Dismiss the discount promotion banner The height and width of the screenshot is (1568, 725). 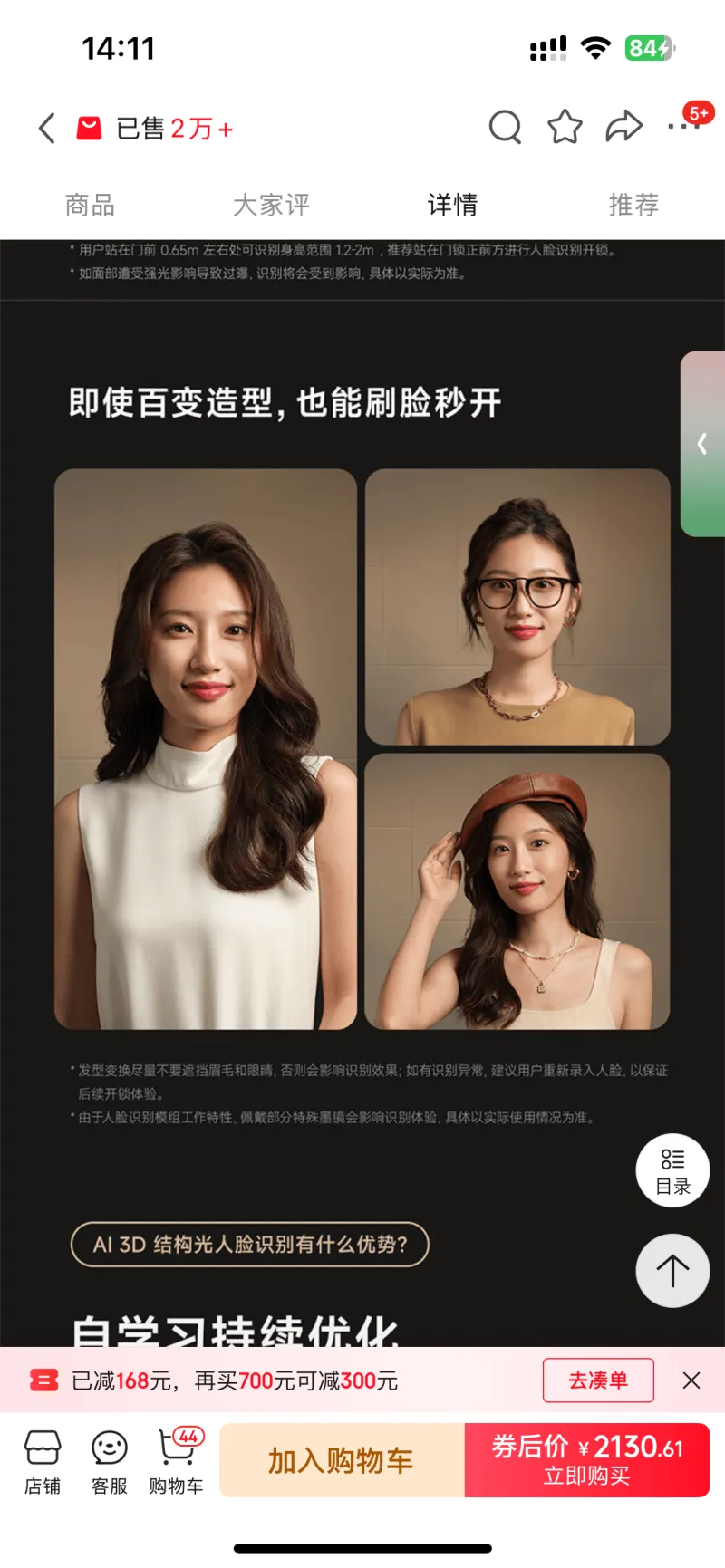tap(691, 1380)
